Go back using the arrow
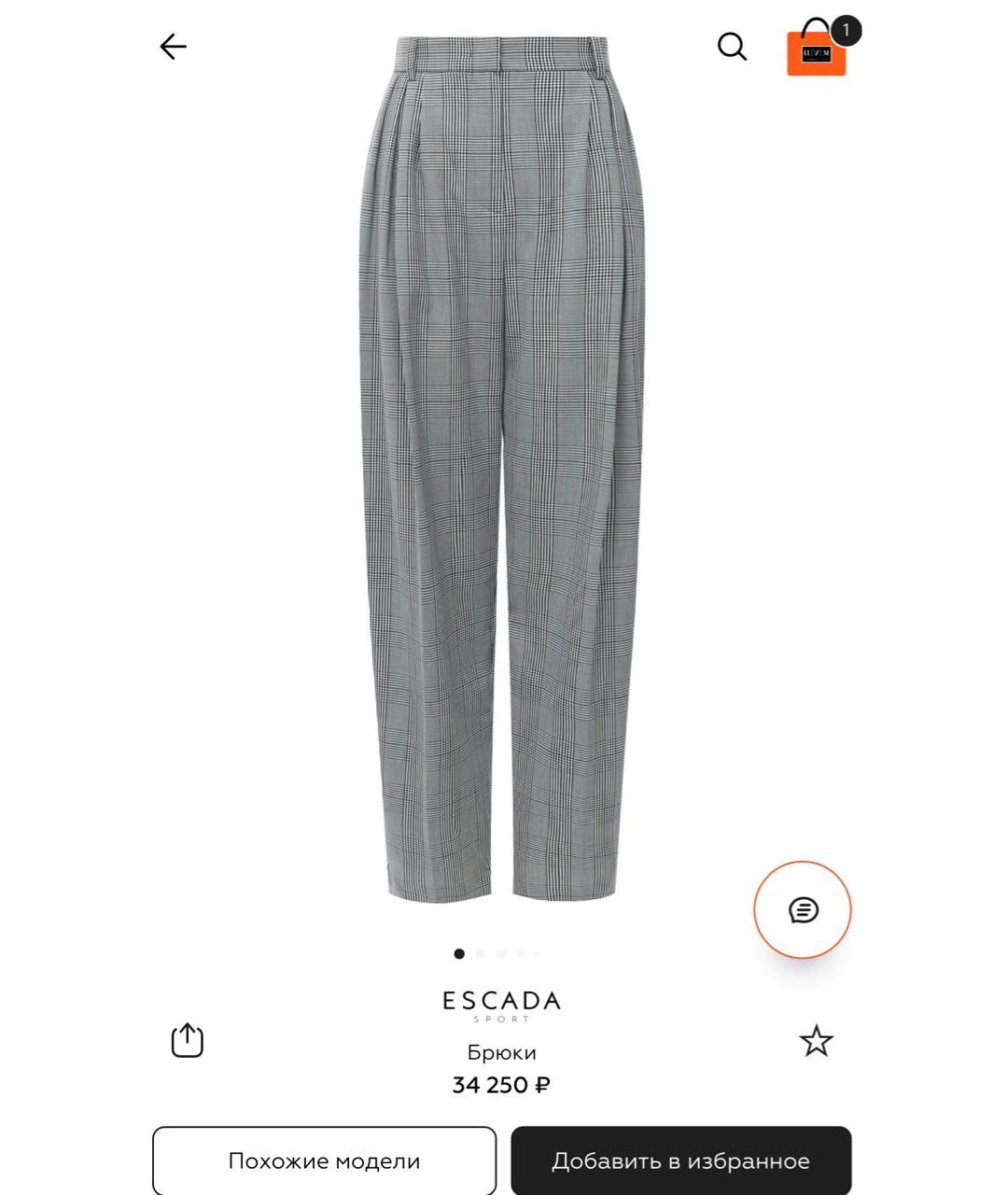 (x=174, y=47)
